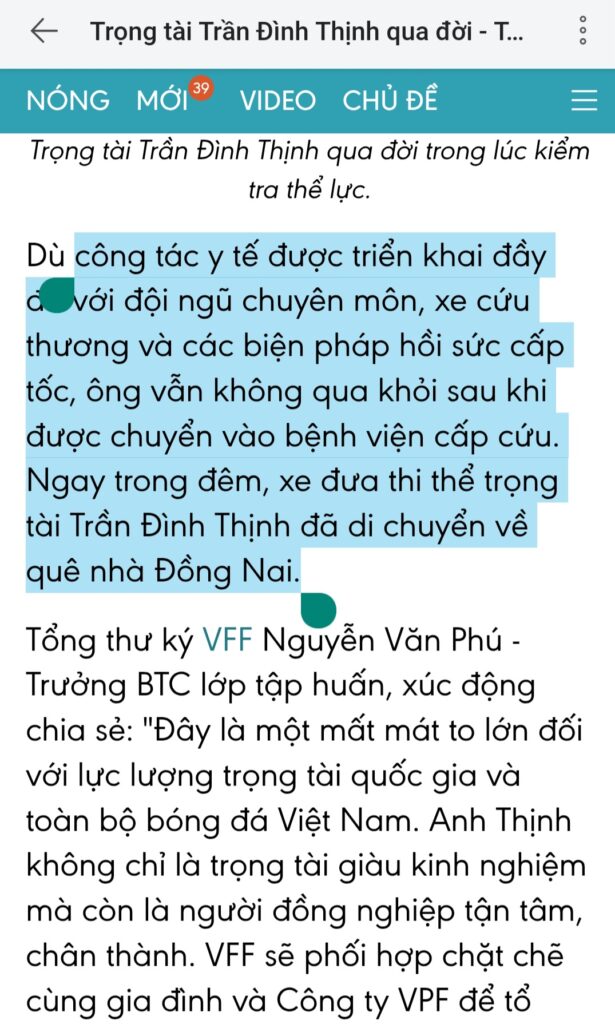Open the MỚI tab with 39 badge
Viewport: 615px width, 1024px height.
(x=164, y=101)
